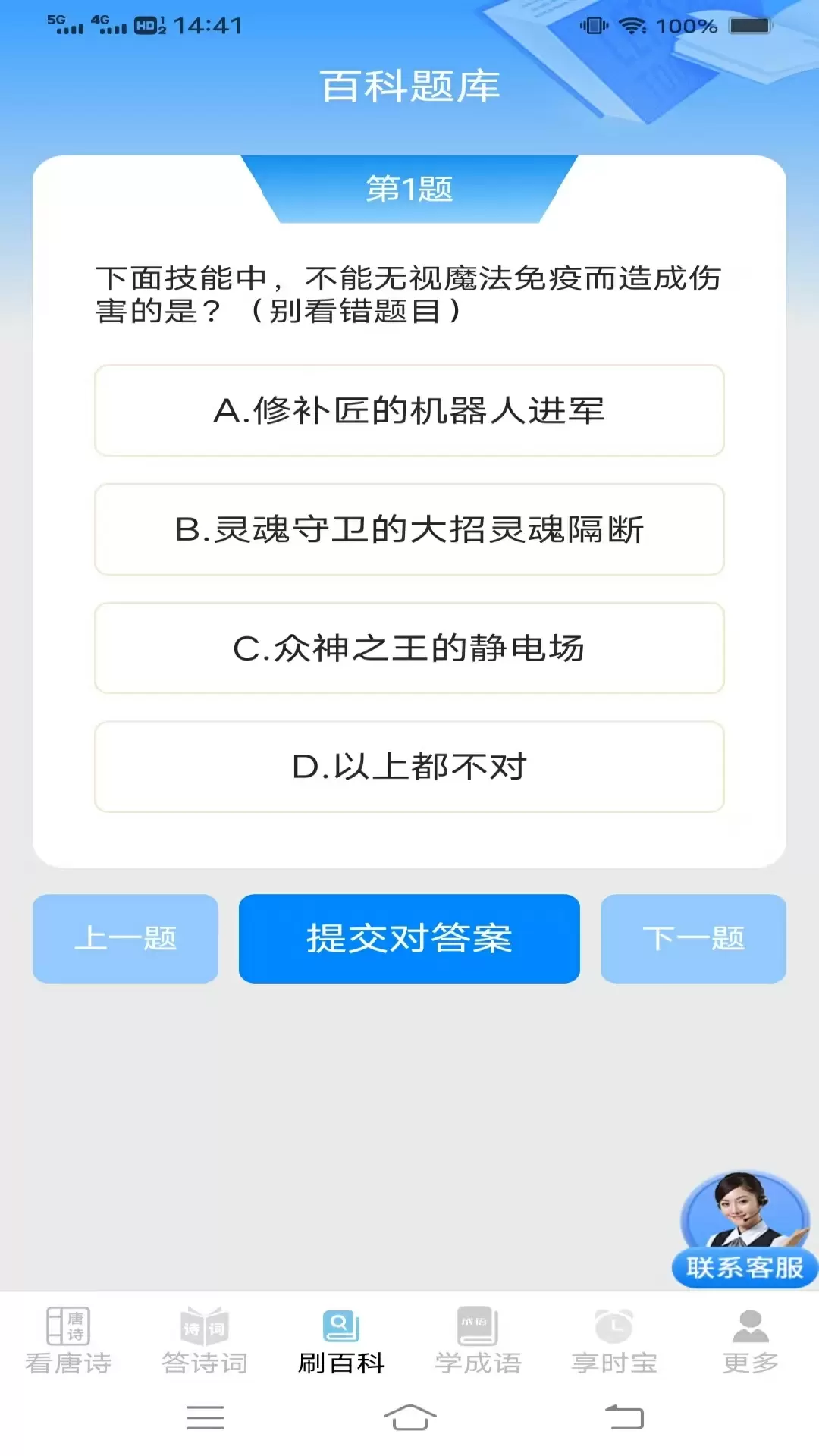Viewport: 819px width, 1456px height.
Task: Open the 刷百科 tab
Action: click(x=341, y=1341)
